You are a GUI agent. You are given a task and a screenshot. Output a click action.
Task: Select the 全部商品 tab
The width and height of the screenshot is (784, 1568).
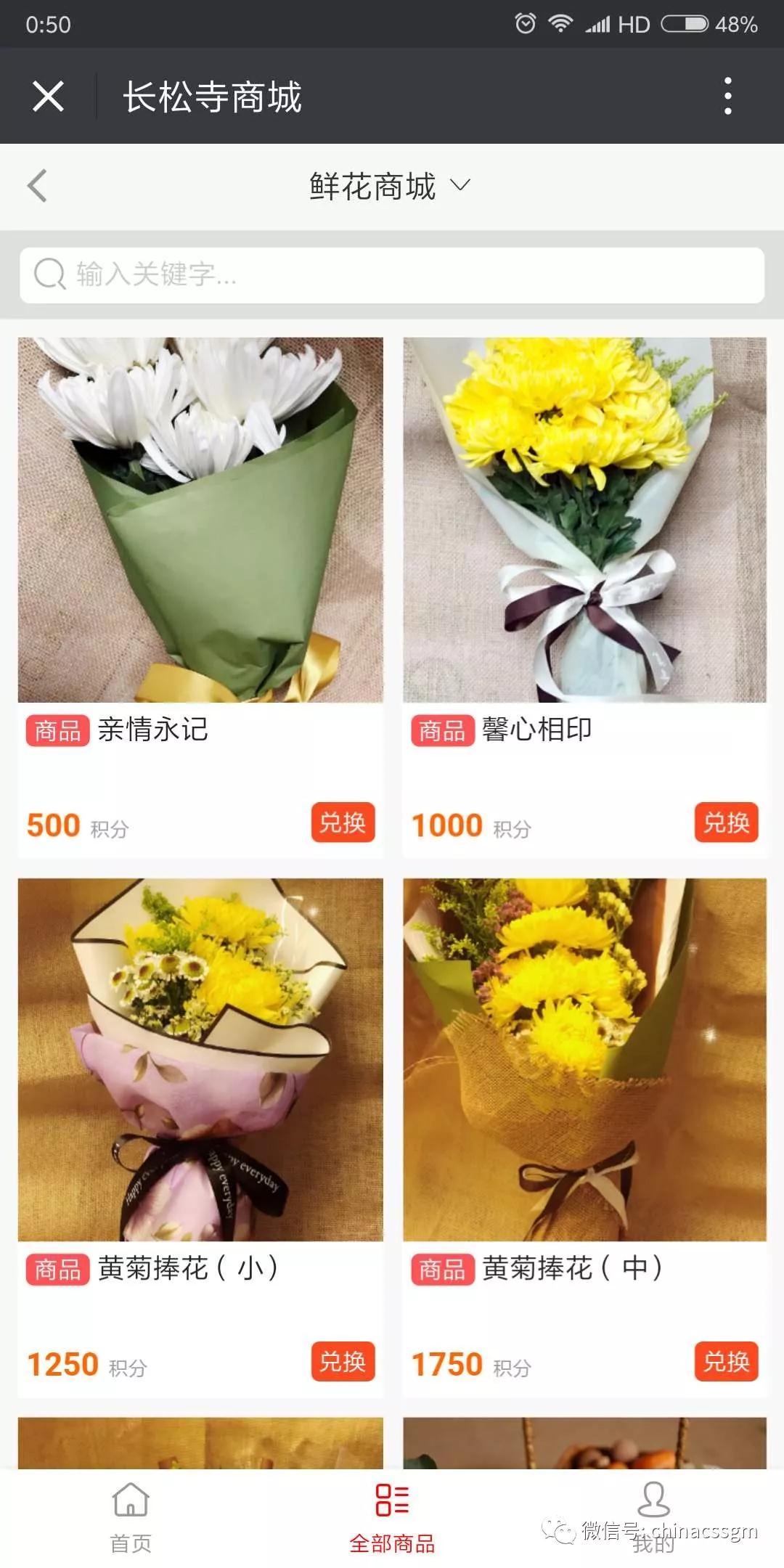[x=392, y=1519]
